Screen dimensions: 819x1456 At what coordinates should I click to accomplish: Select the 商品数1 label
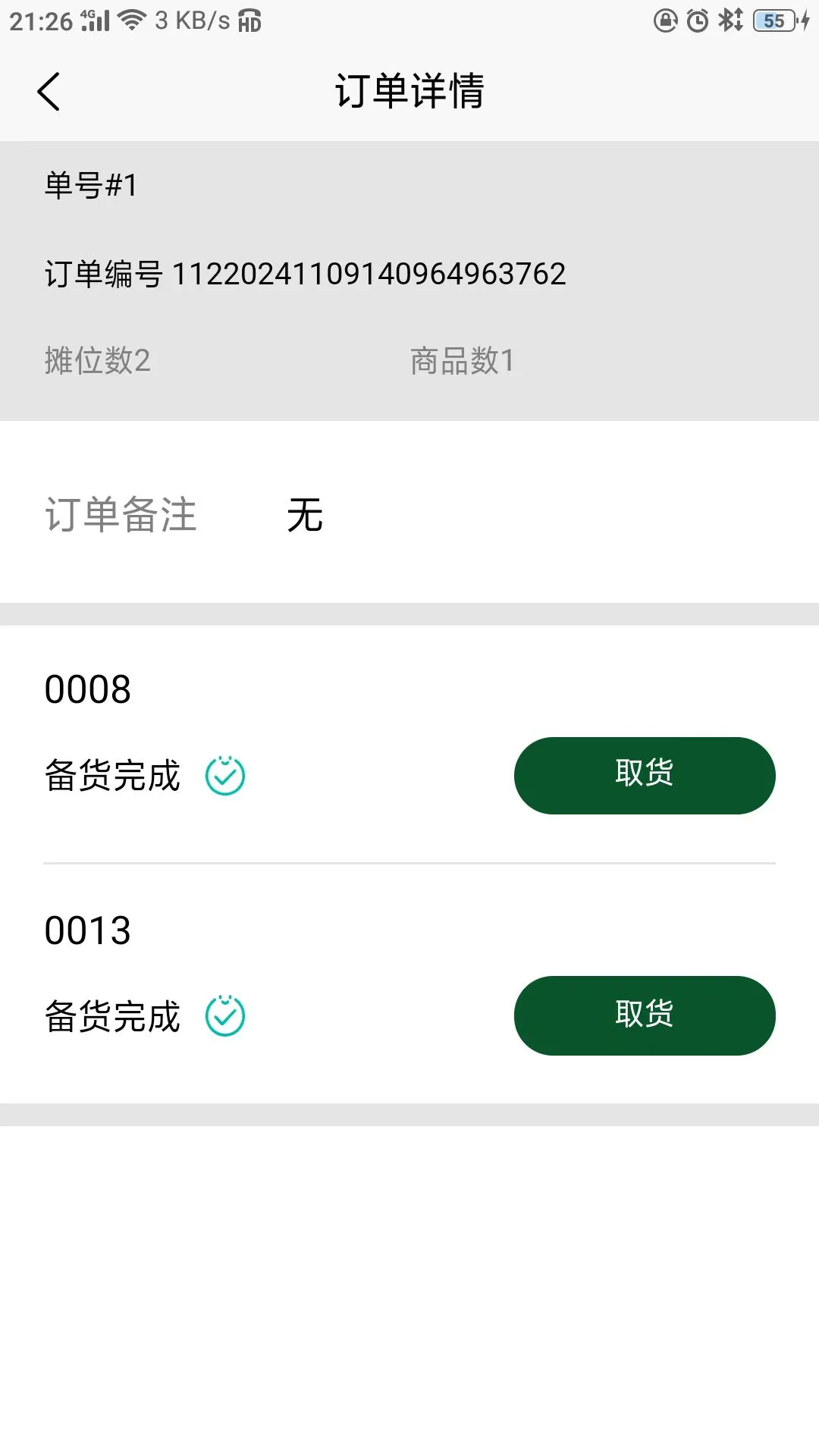(461, 362)
